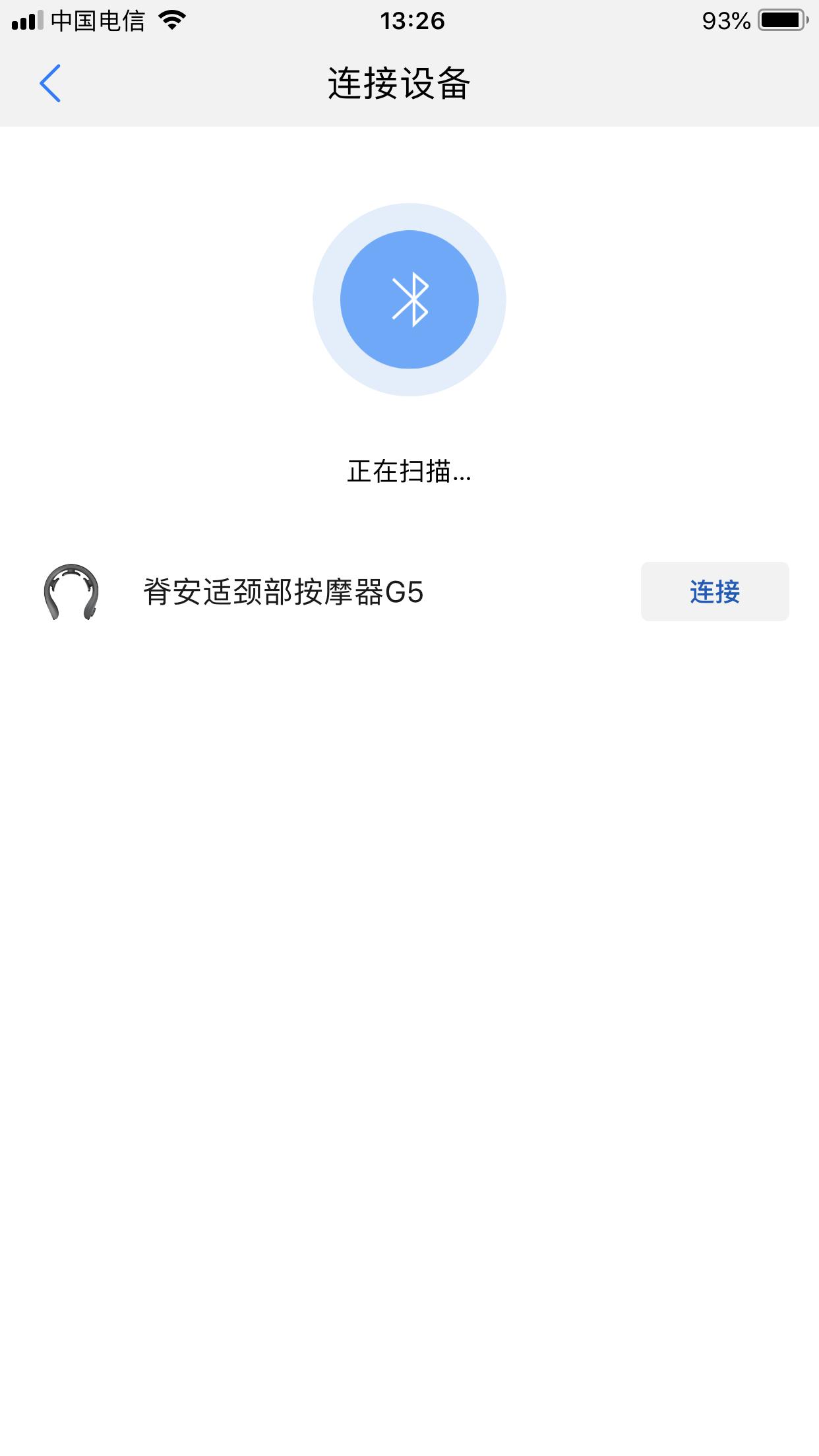This screenshot has height=1456, width=819.
Task: Tap 连接 to pair the G5 massager
Action: point(715,591)
